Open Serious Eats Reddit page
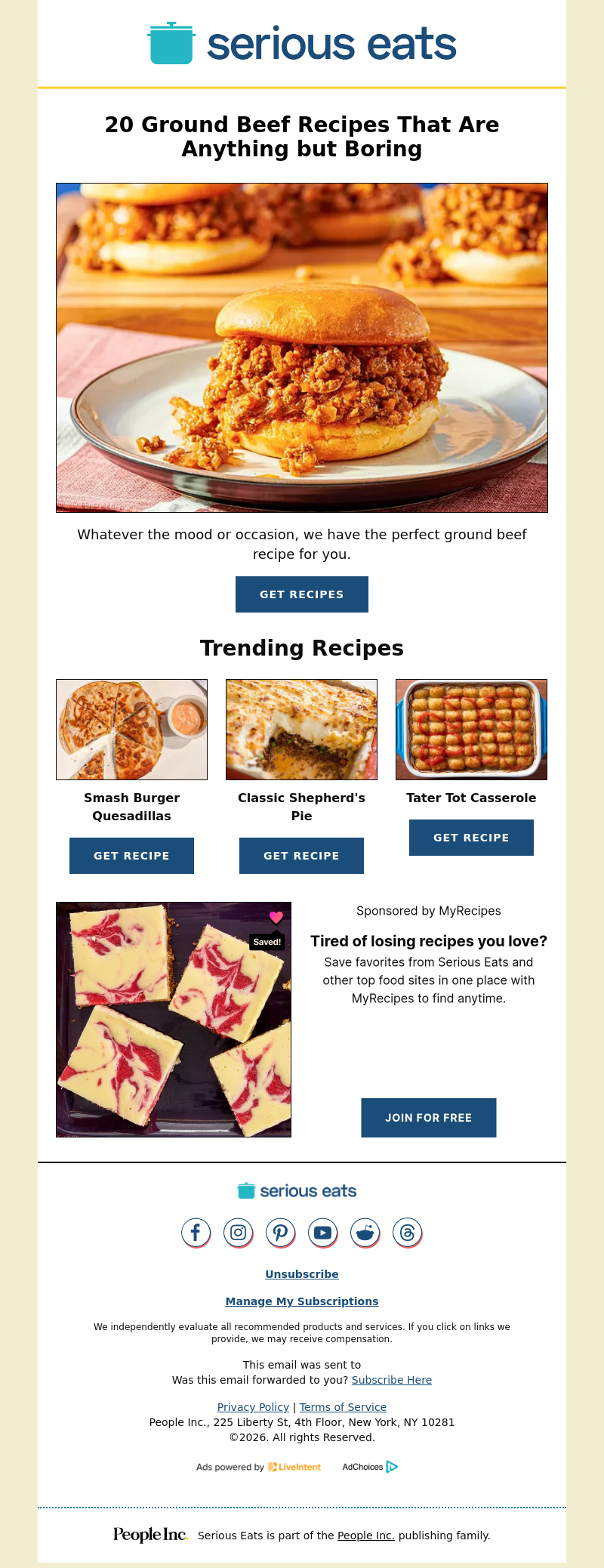 (x=365, y=1233)
